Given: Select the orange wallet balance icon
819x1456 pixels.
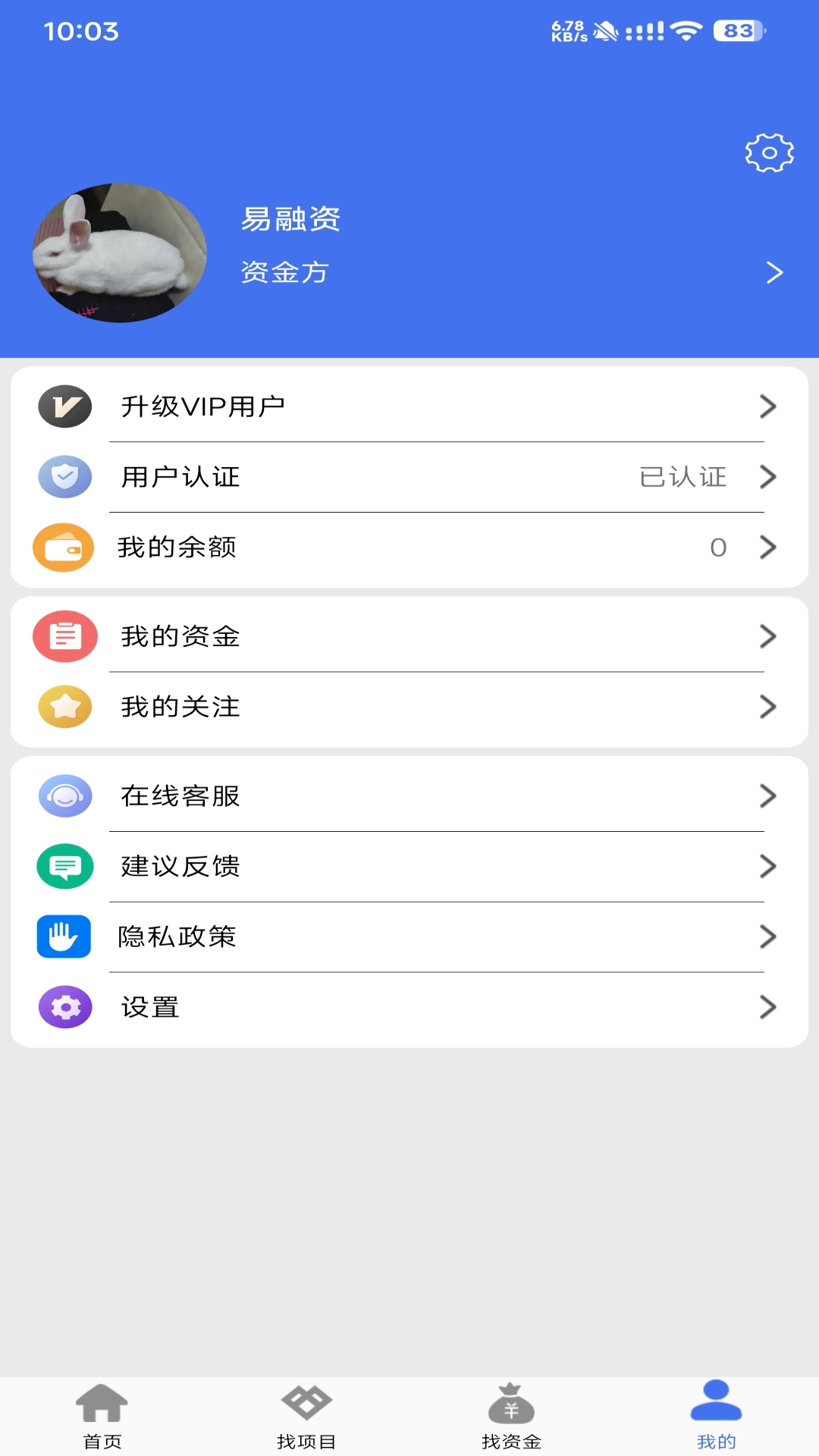Looking at the screenshot, I should tap(64, 548).
